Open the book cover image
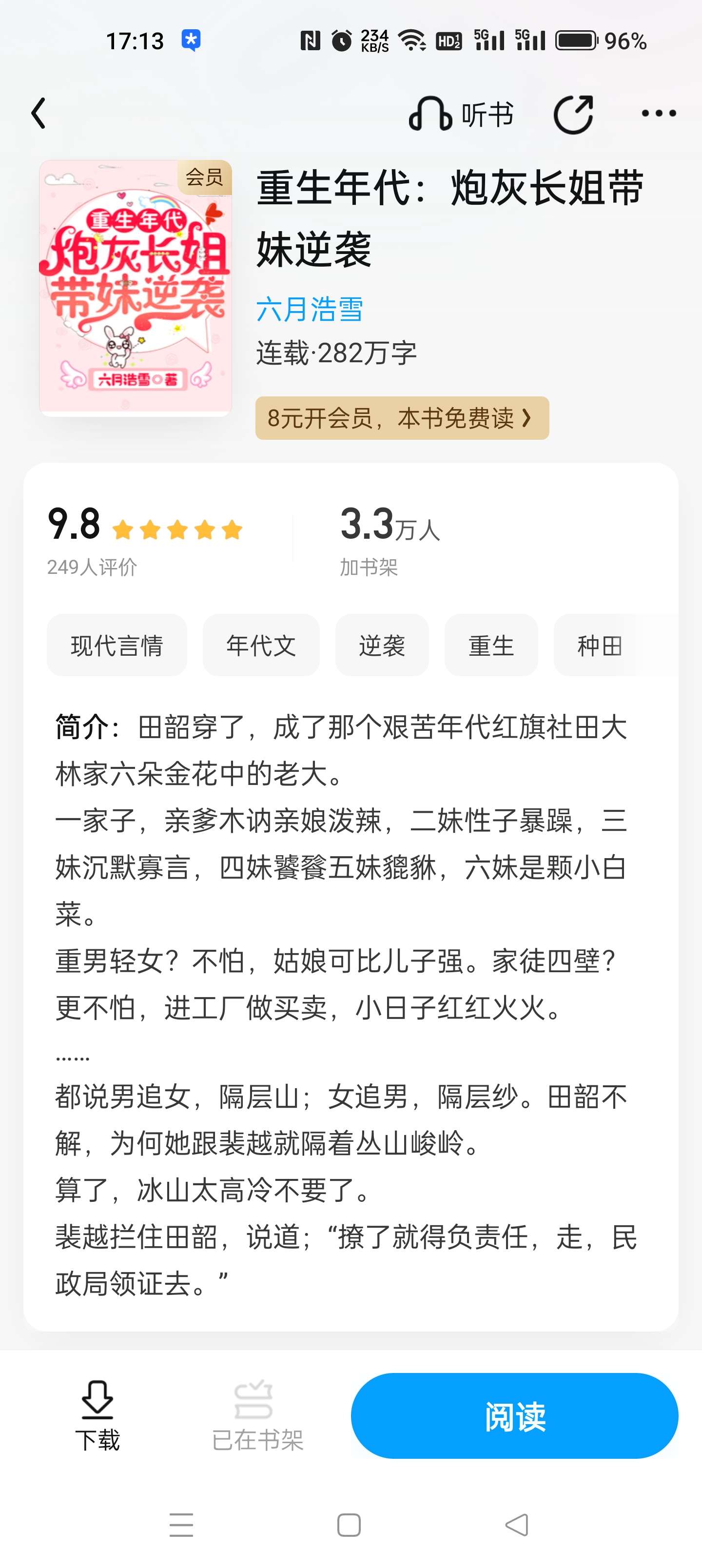The height and width of the screenshot is (1568, 702). [x=135, y=288]
